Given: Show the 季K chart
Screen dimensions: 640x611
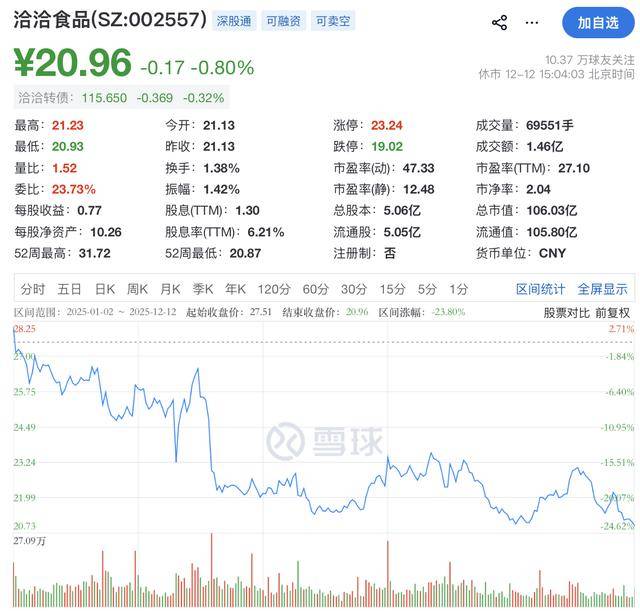Looking at the screenshot, I should 202,289.
